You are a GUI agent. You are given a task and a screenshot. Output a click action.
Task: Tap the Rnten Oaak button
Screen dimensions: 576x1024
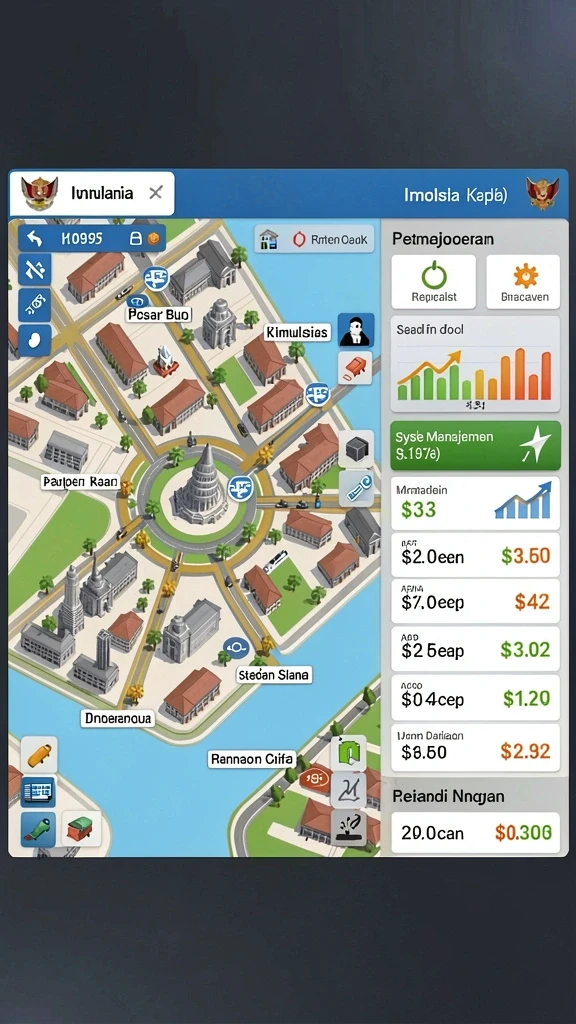pos(315,240)
